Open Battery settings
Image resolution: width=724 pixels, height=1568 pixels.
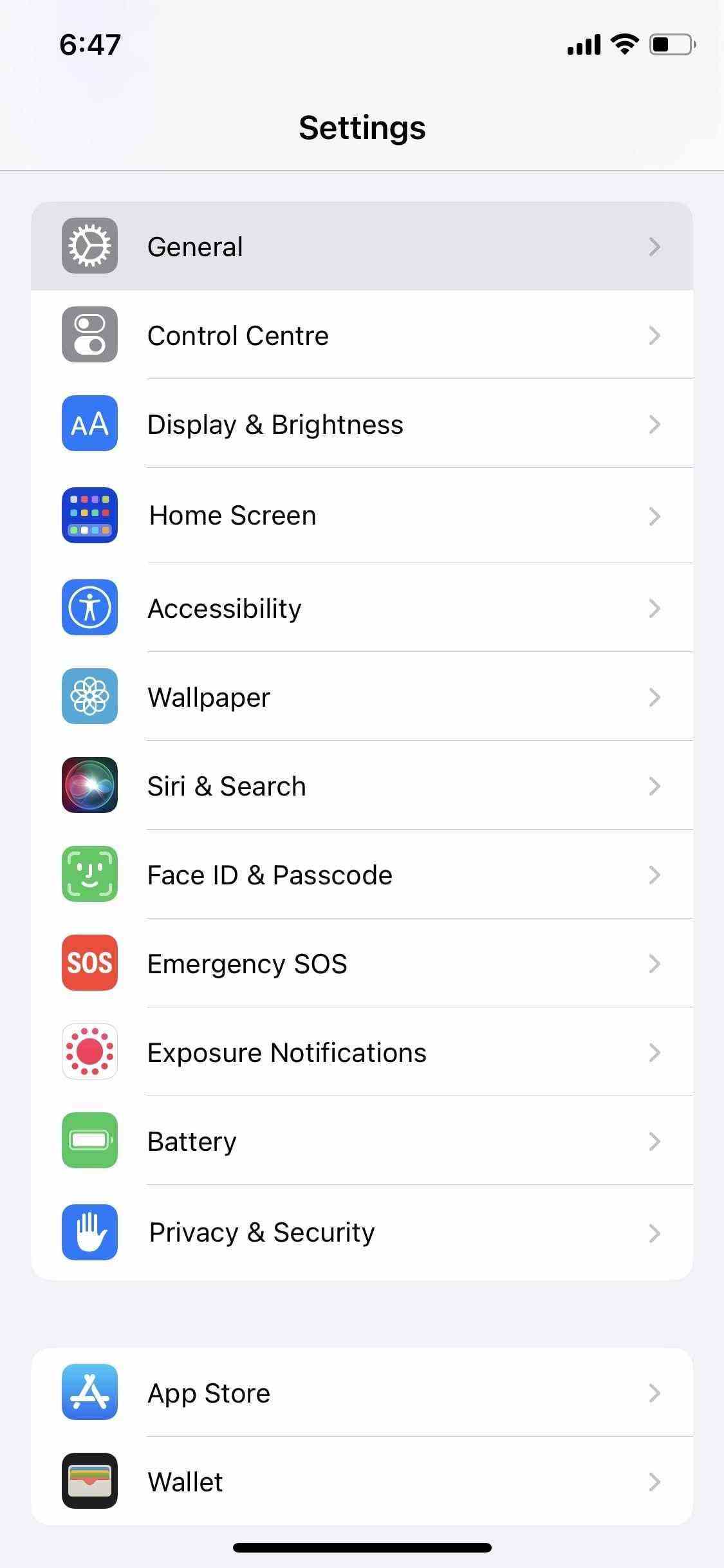[x=362, y=1141]
